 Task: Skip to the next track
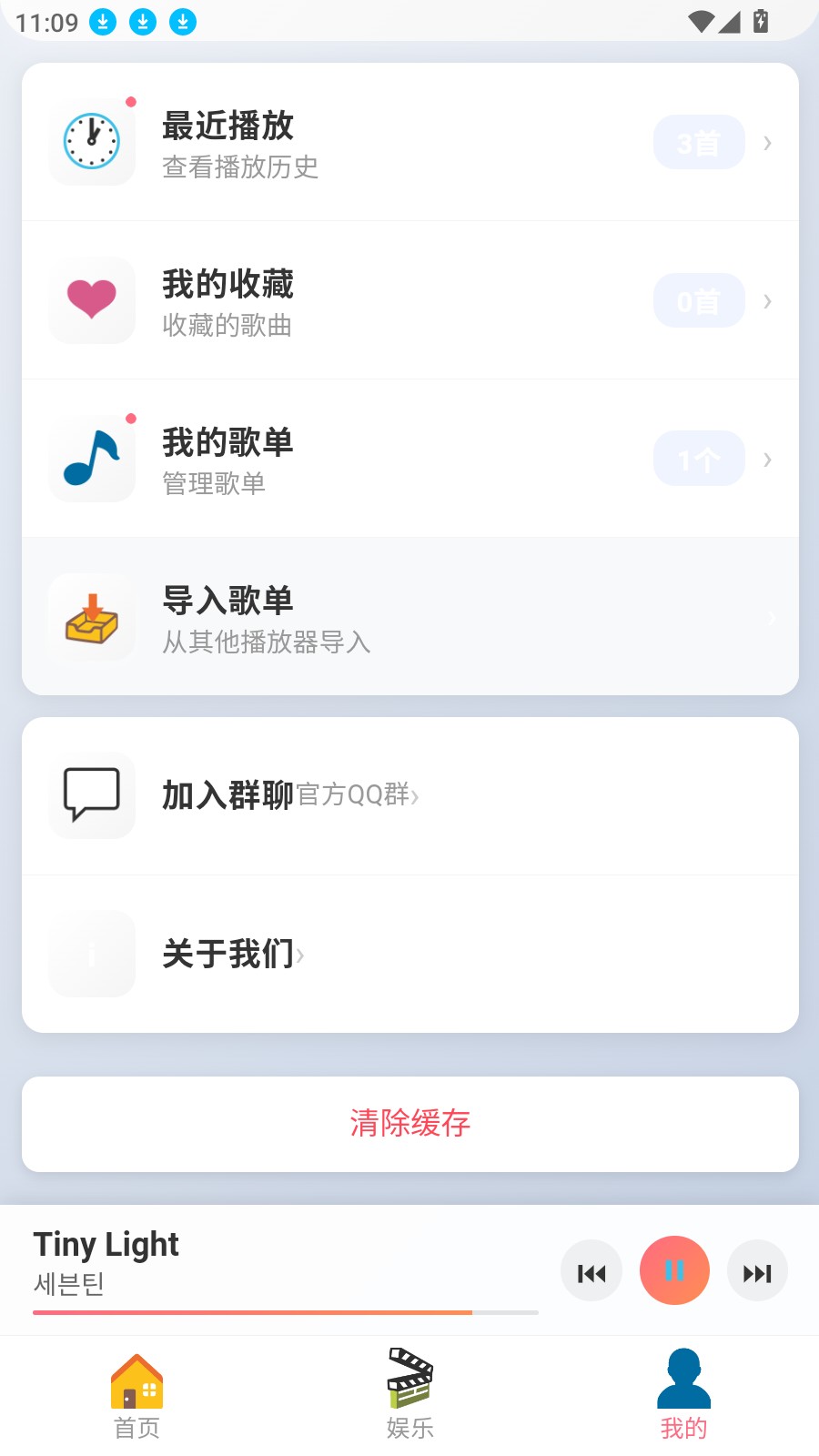[x=757, y=1271]
